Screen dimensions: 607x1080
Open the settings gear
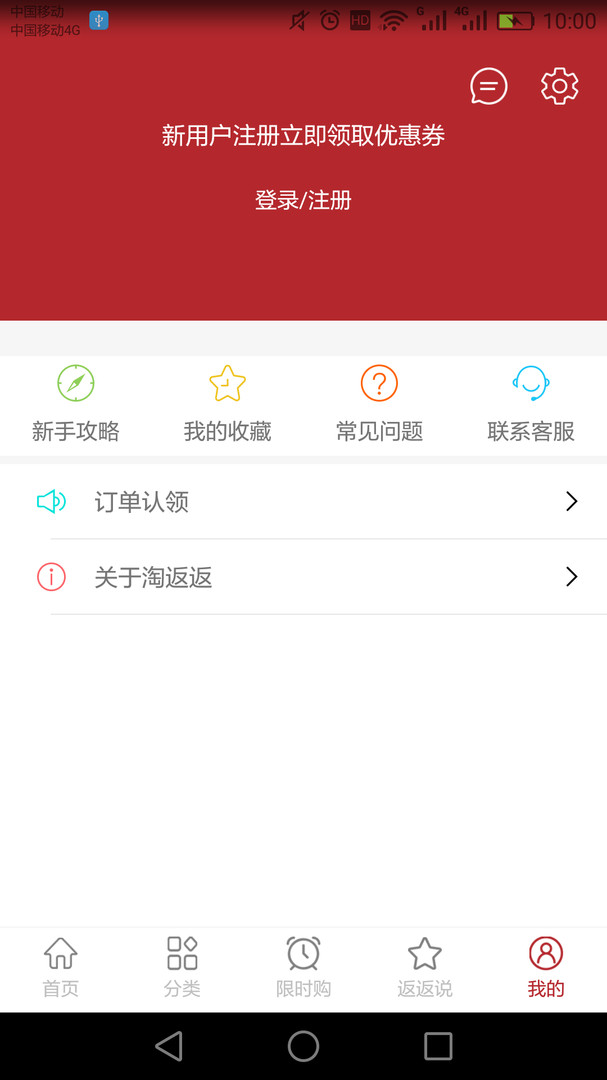point(559,87)
